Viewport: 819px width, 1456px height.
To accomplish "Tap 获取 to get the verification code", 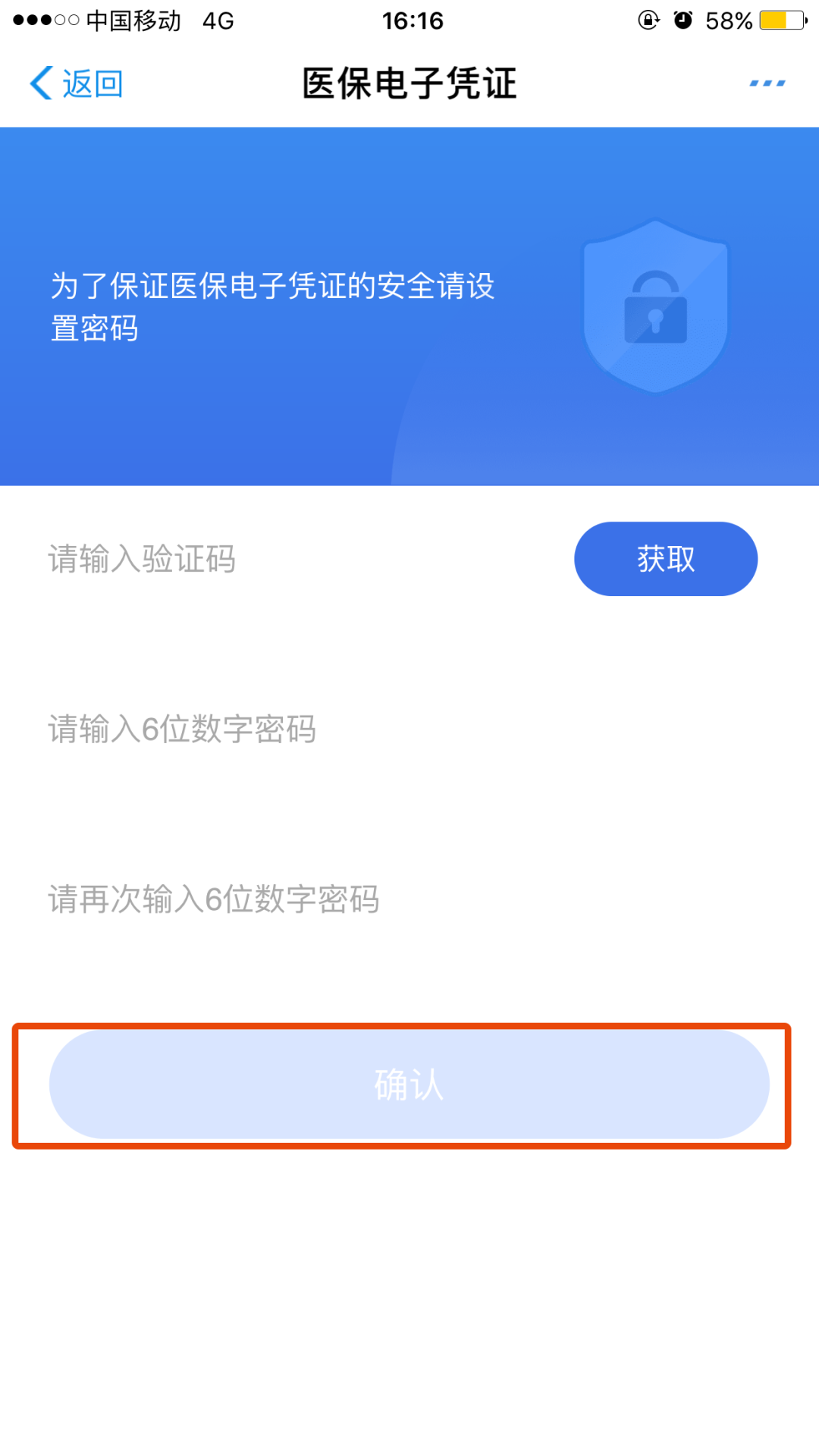I will coord(666,559).
